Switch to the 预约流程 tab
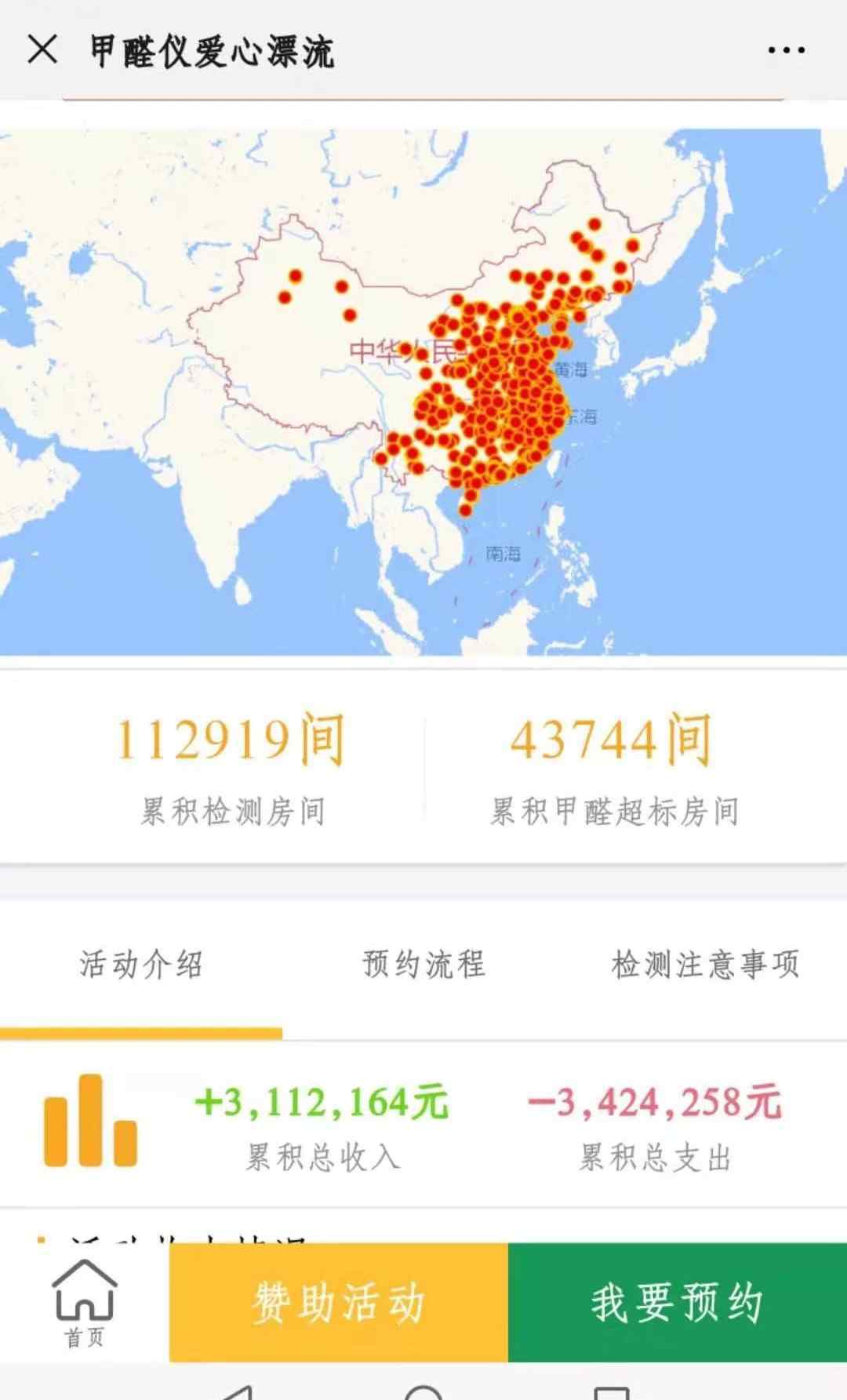Viewport: 847px width, 1400px height. coord(423,965)
